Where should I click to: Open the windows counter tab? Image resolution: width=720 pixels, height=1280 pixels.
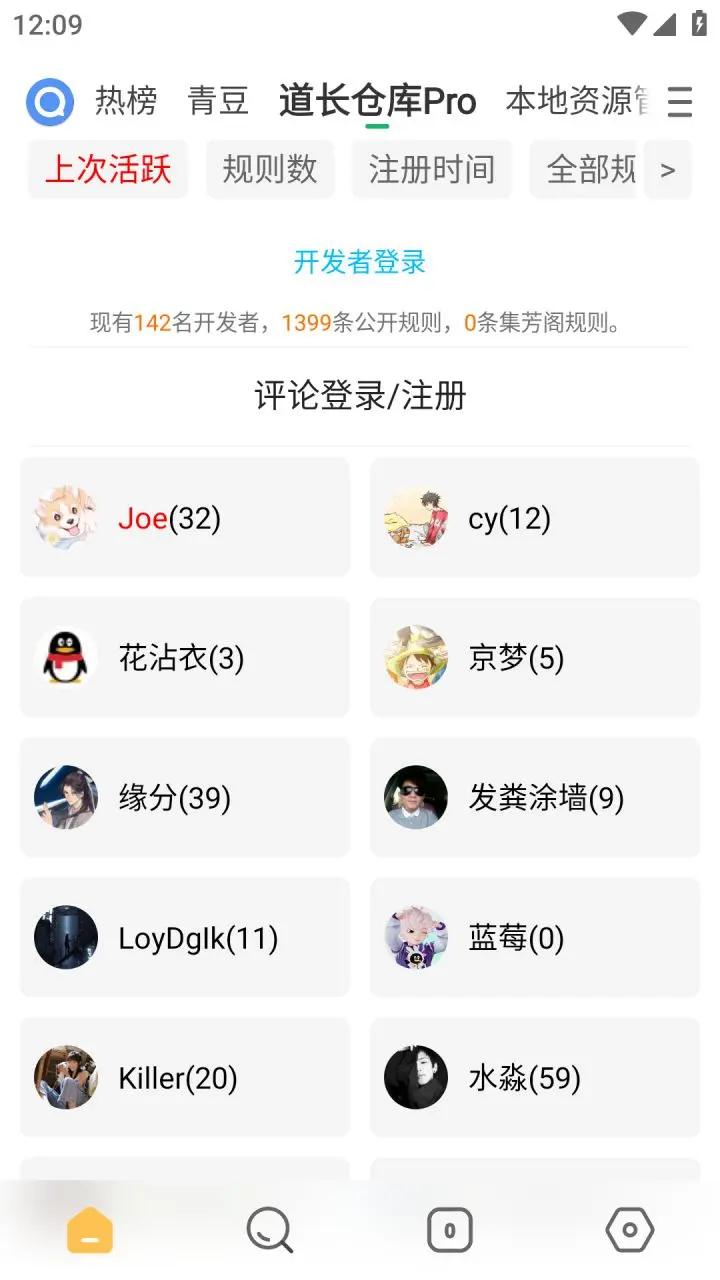tap(450, 1230)
